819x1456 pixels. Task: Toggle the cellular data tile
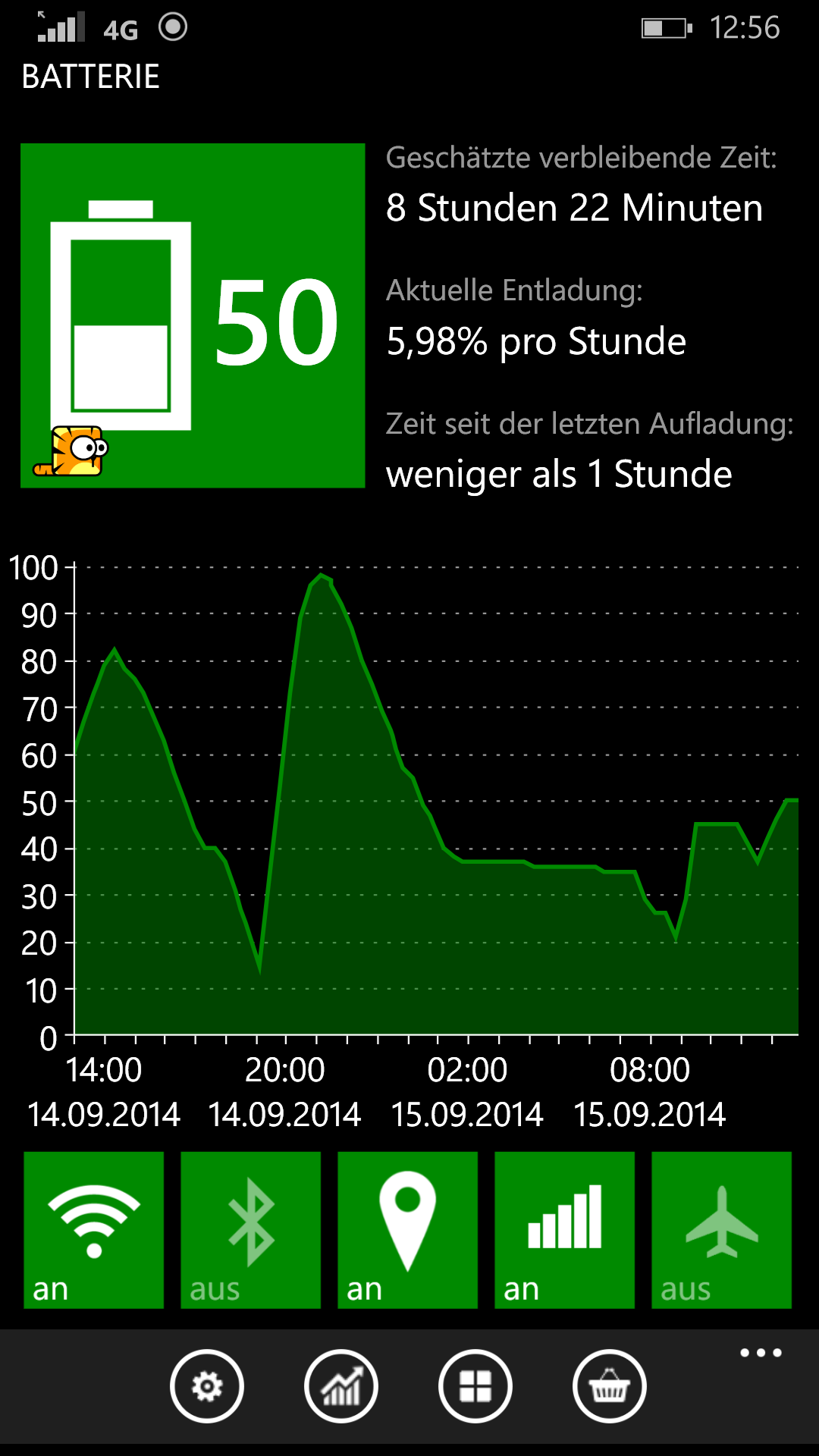564,1230
